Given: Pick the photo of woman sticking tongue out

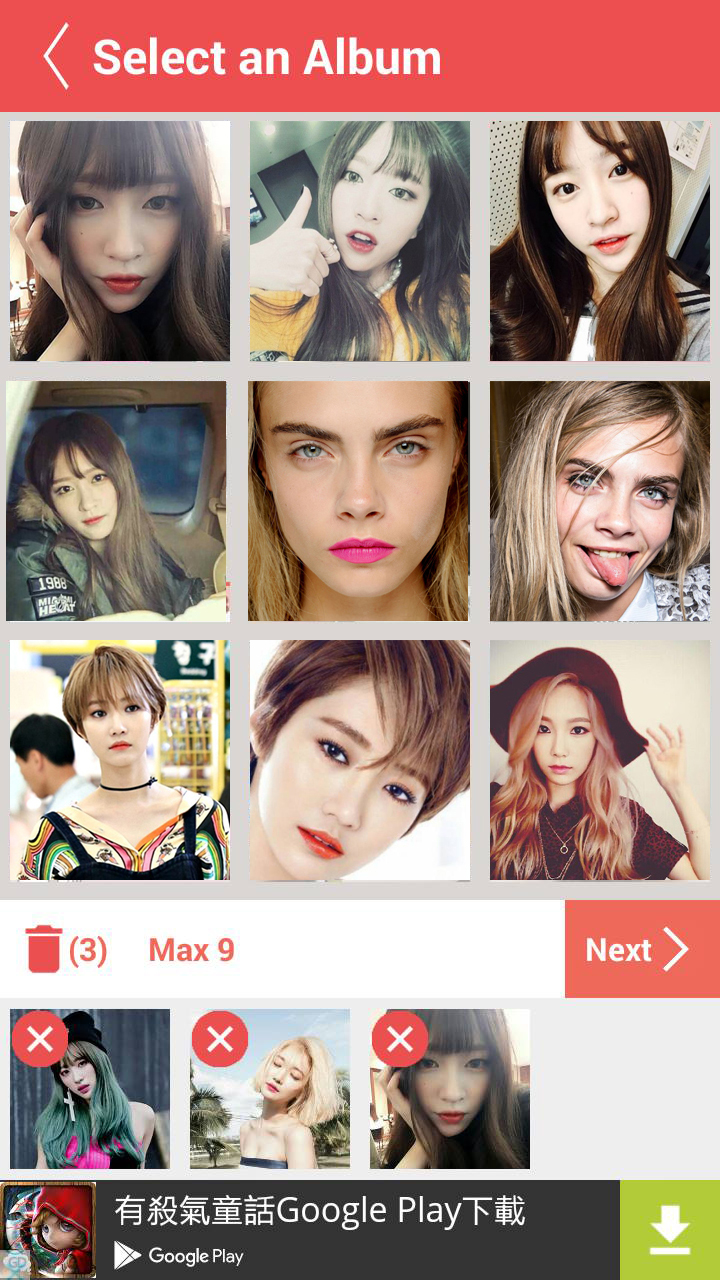Looking at the screenshot, I should [600, 501].
